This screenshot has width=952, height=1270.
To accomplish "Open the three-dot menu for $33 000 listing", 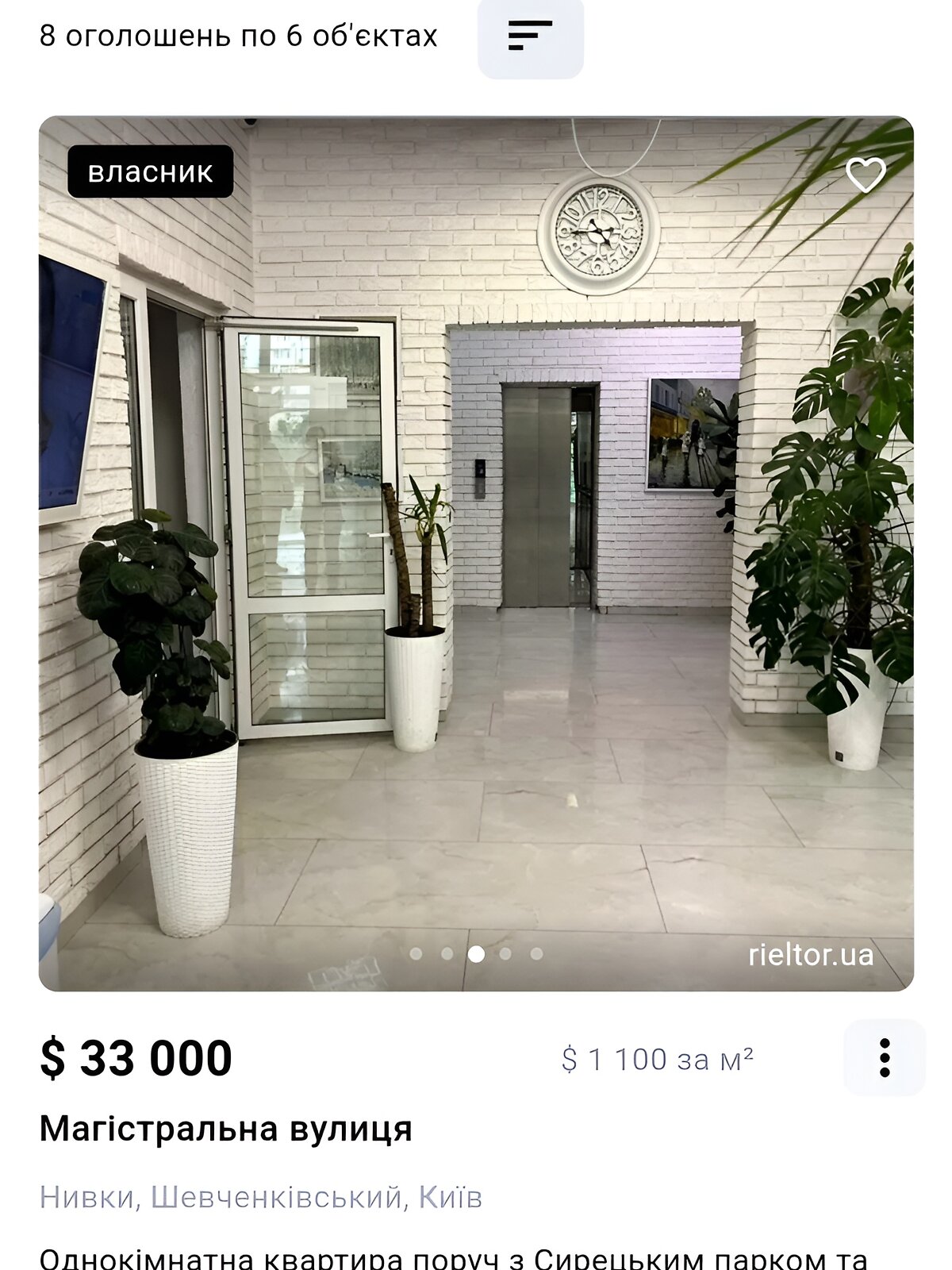I will point(884,1058).
